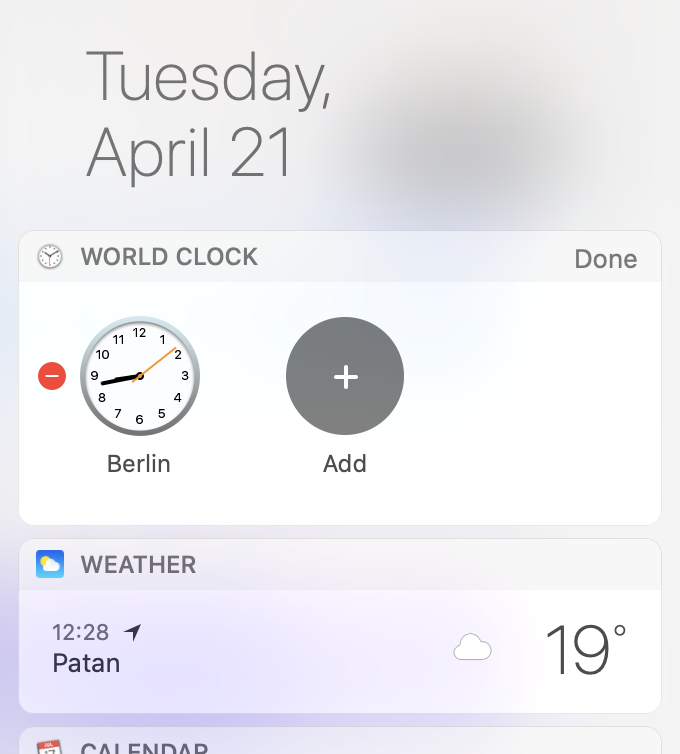The height and width of the screenshot is (754, 680).
Task: Remove the Berlin clock
Action: [52, 376]
